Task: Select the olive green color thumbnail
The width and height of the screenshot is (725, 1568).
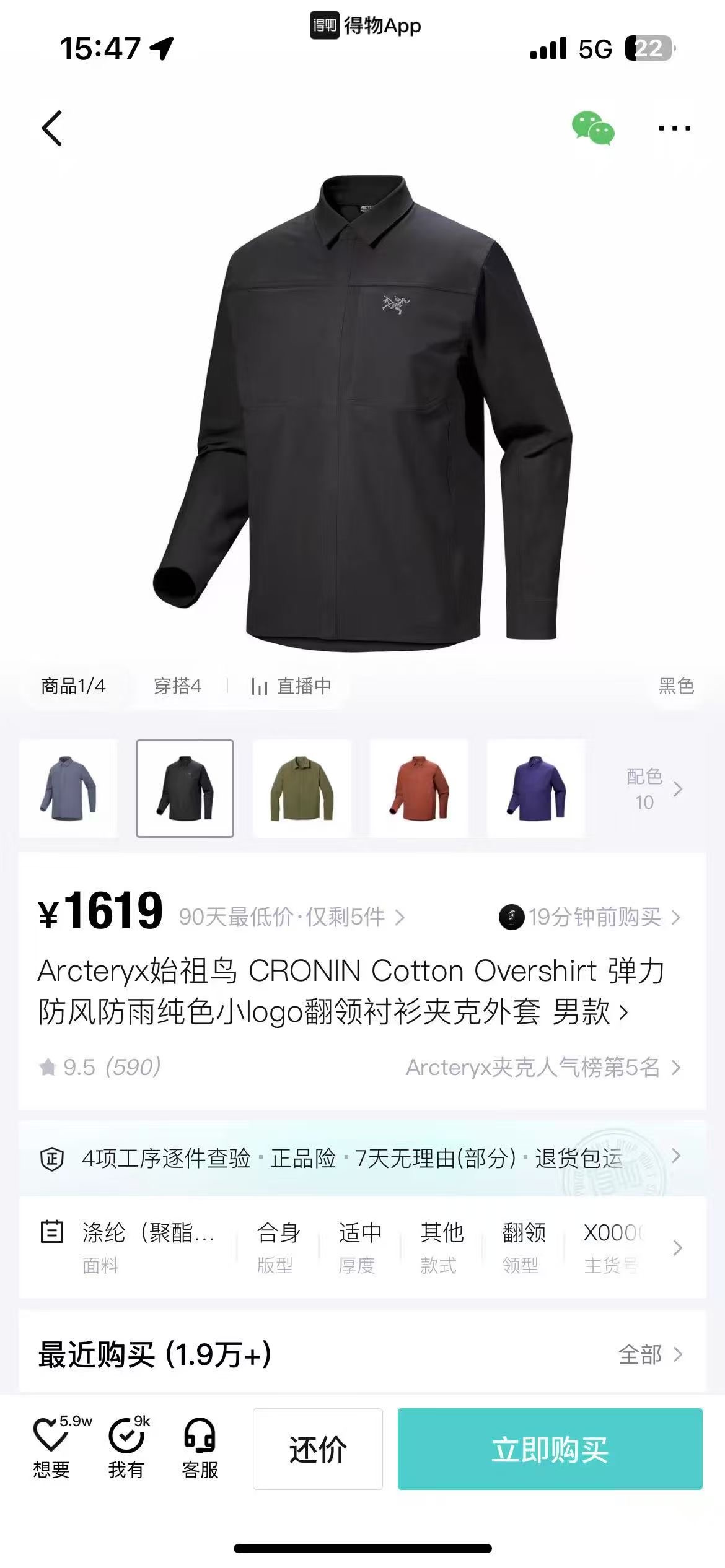Action: [x=302, y=788]
